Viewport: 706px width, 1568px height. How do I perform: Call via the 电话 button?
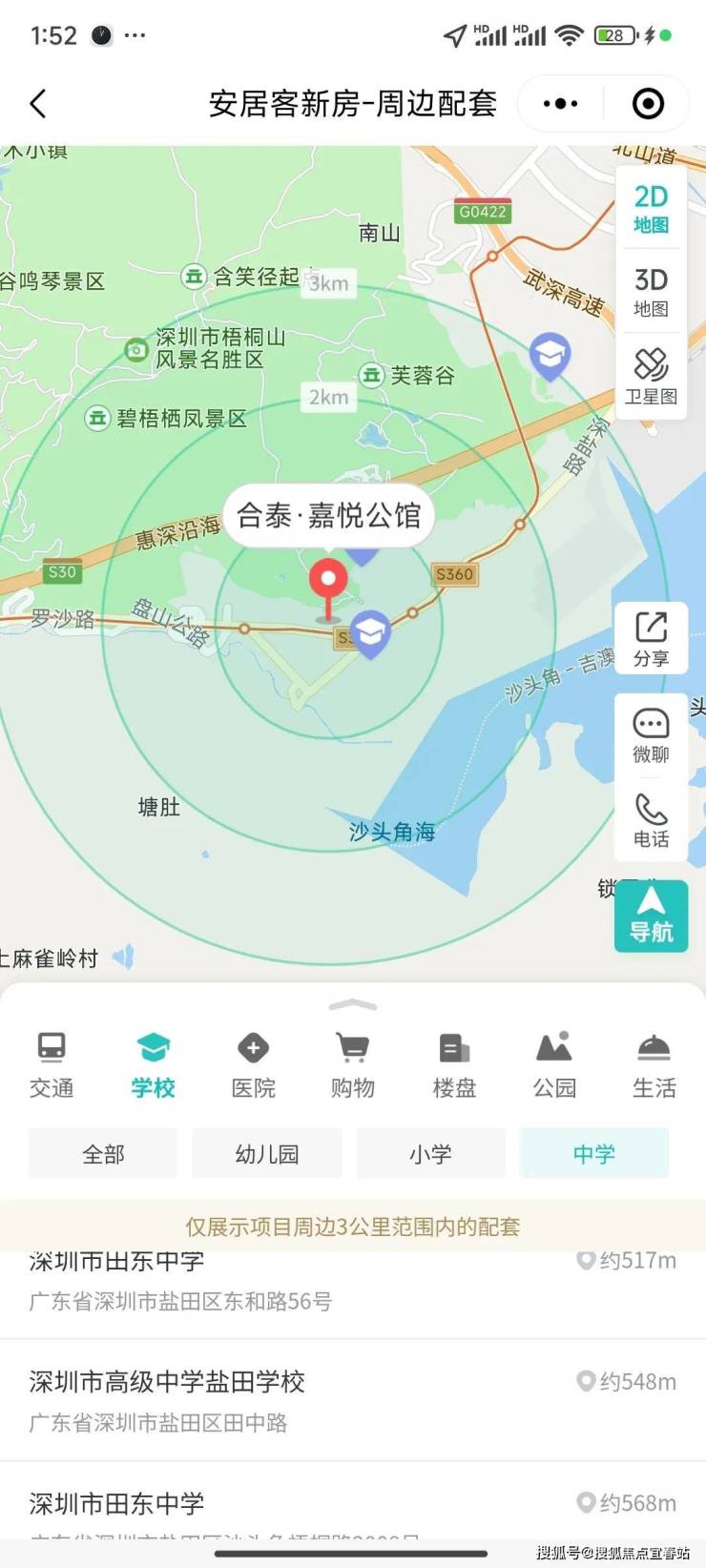pos(651,819)
